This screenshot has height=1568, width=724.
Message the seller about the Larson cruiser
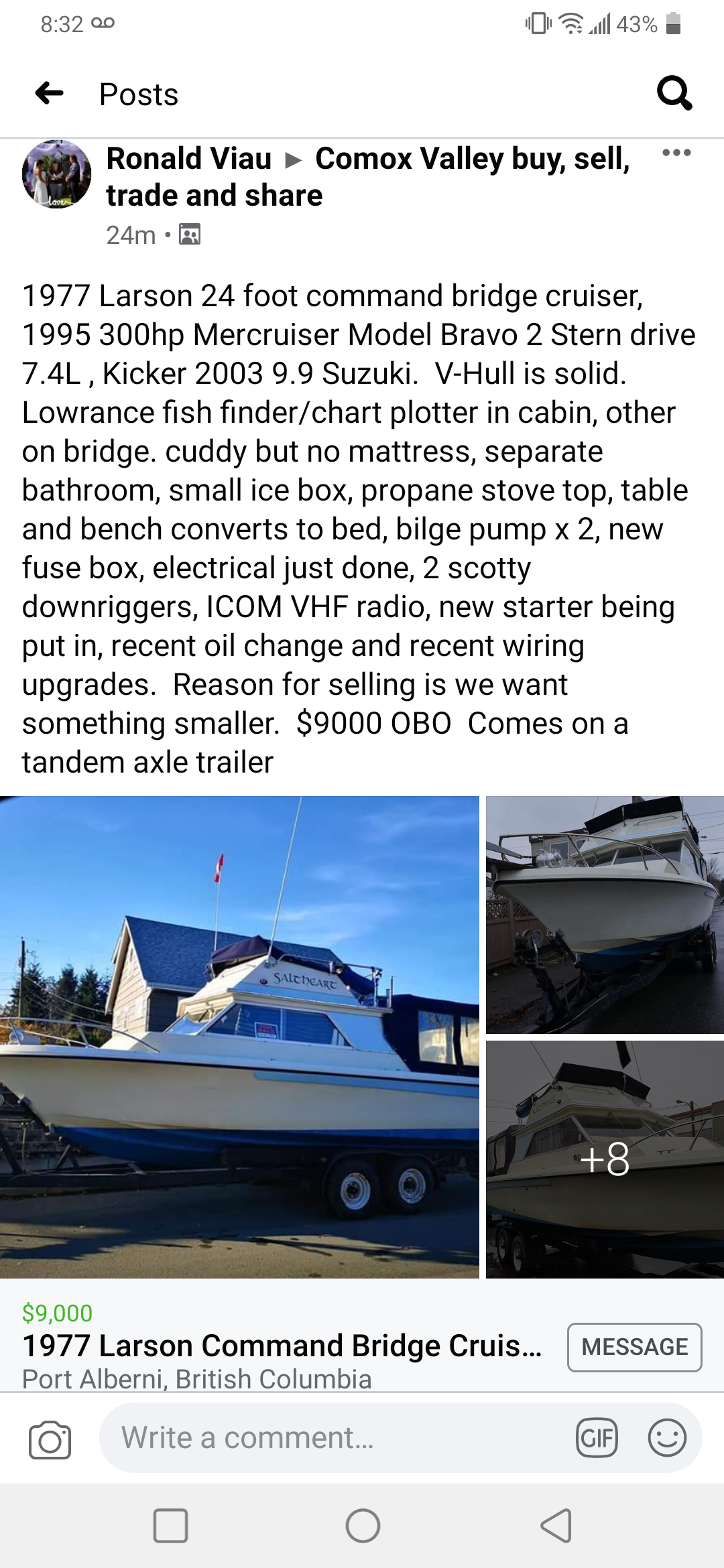click(x=634, y=1347)
